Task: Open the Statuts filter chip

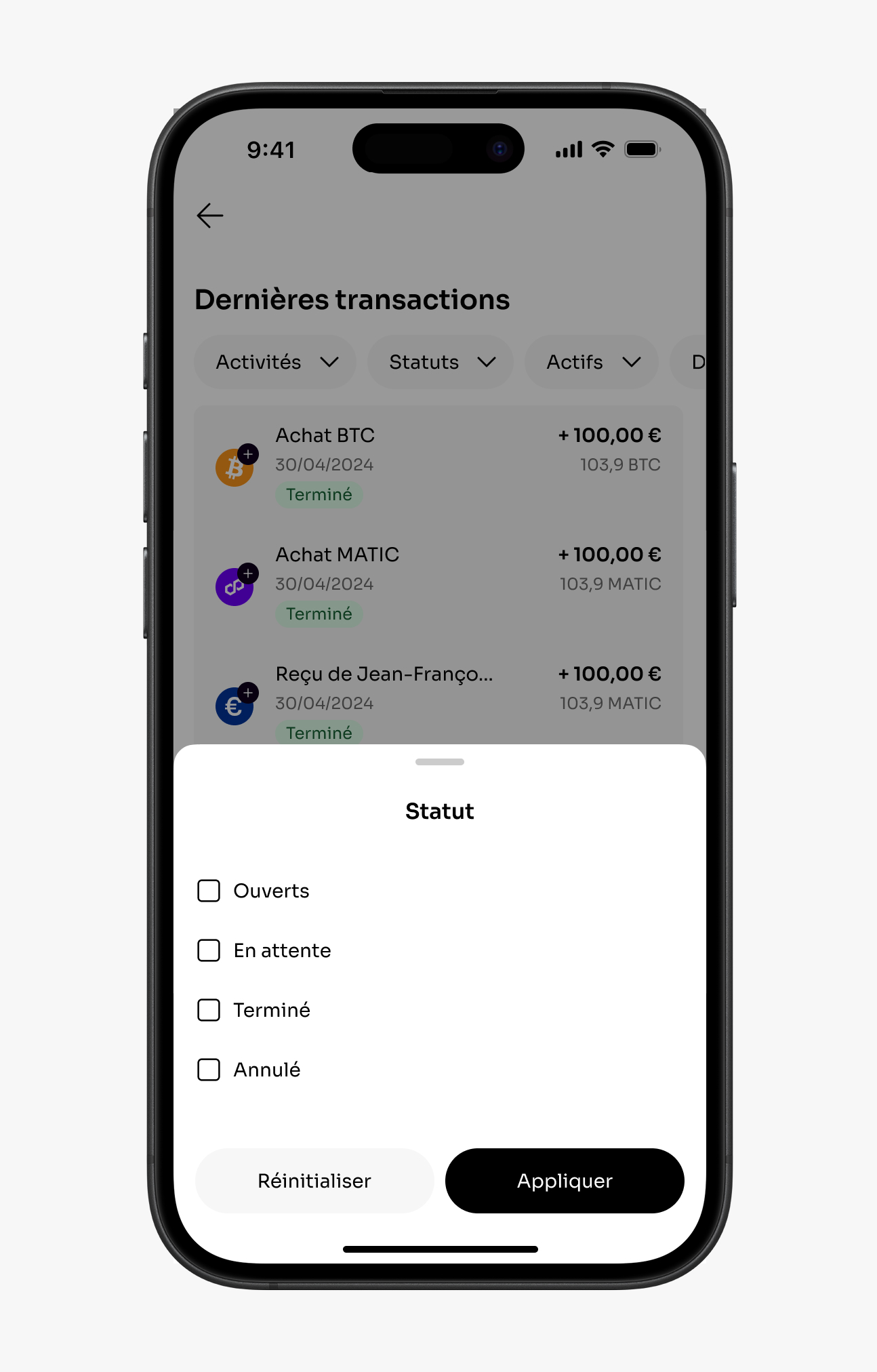Action: click(441, 362)
